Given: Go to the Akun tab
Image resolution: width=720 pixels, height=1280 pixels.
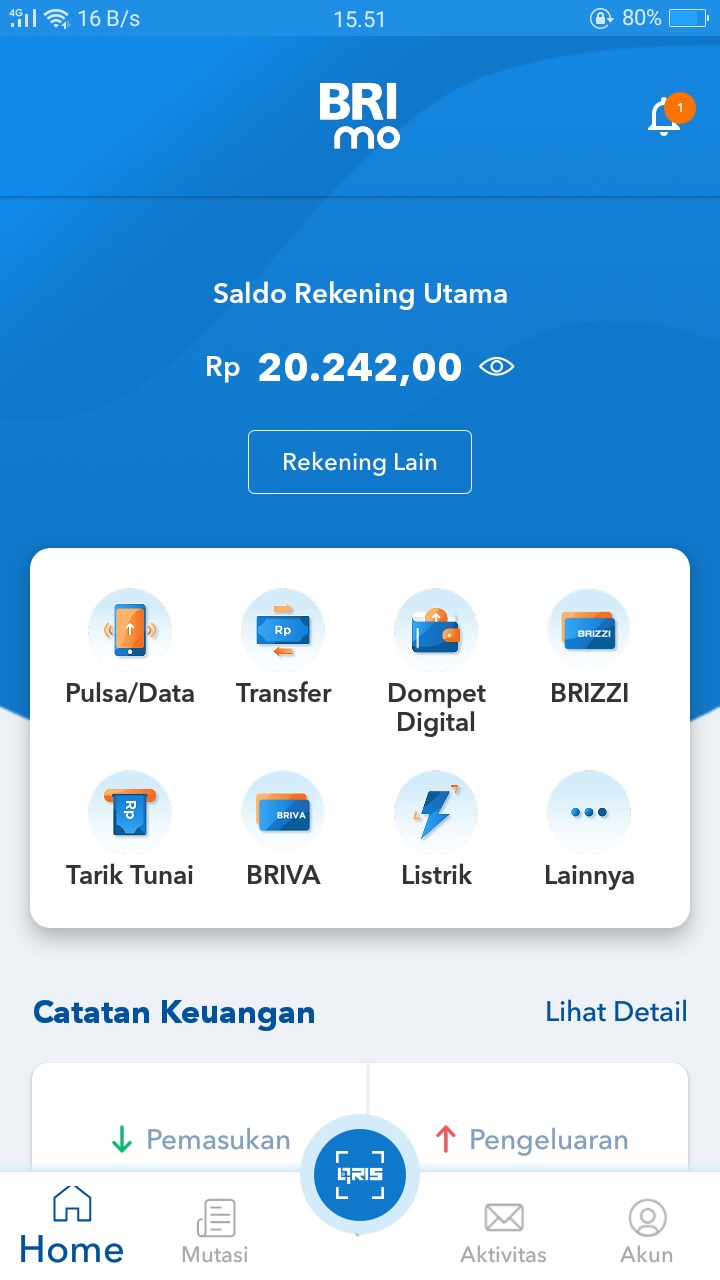Looking at the screenshot, I should point(647,1231).
